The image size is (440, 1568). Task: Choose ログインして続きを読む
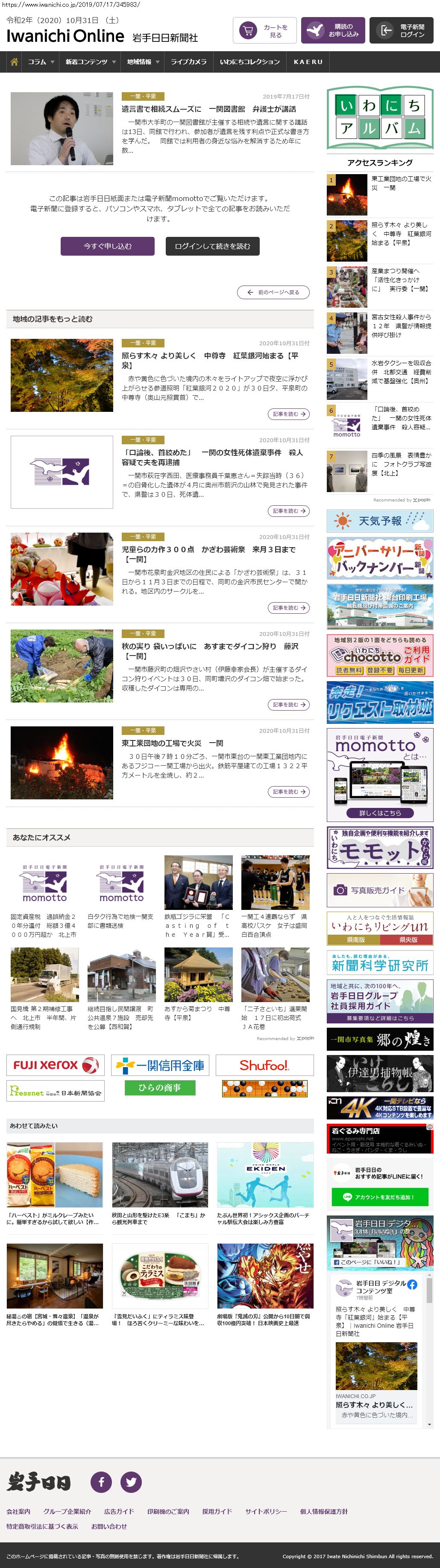(x=212, y=246)
